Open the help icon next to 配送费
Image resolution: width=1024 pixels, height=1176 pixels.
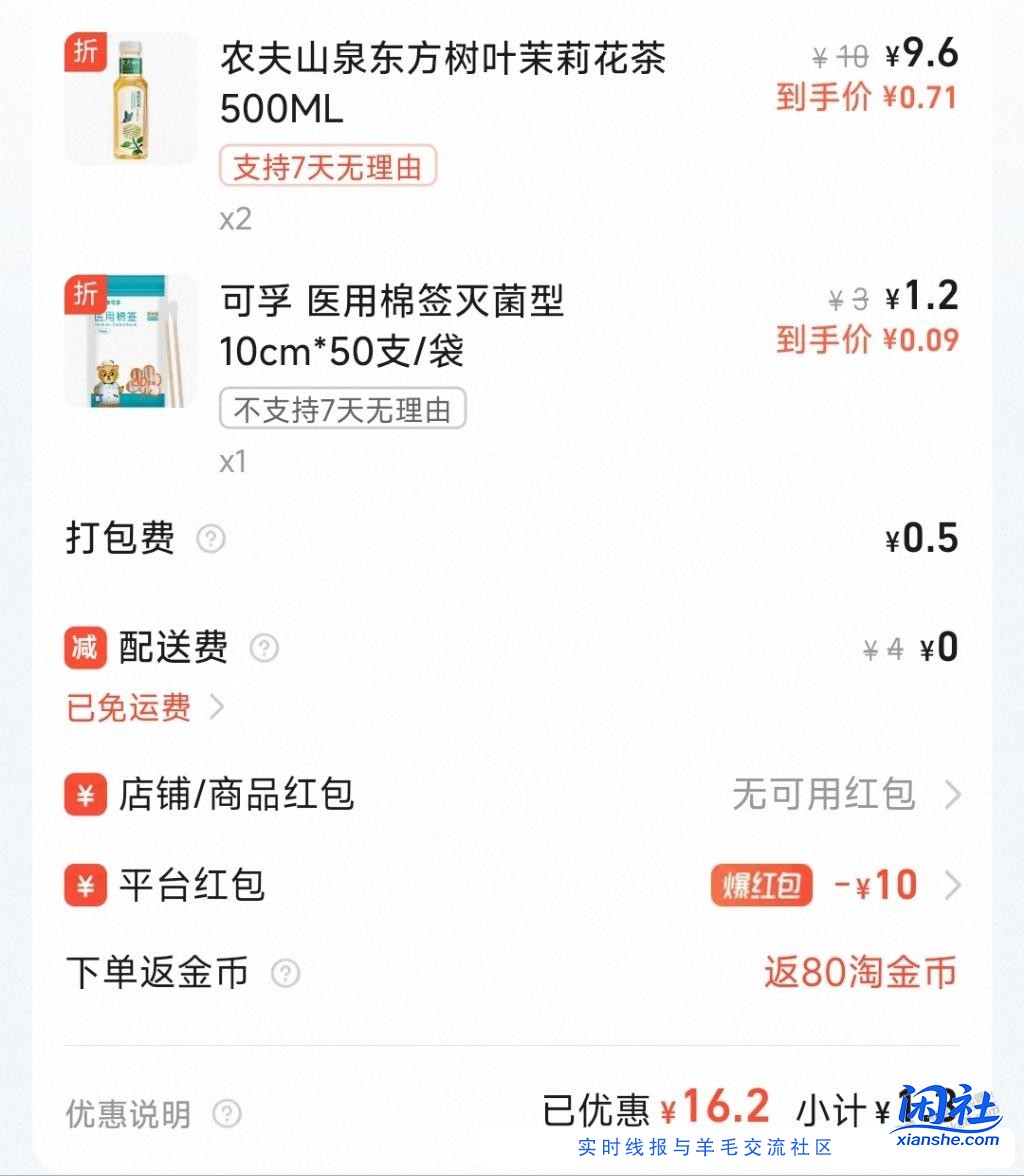coord(263,648)
